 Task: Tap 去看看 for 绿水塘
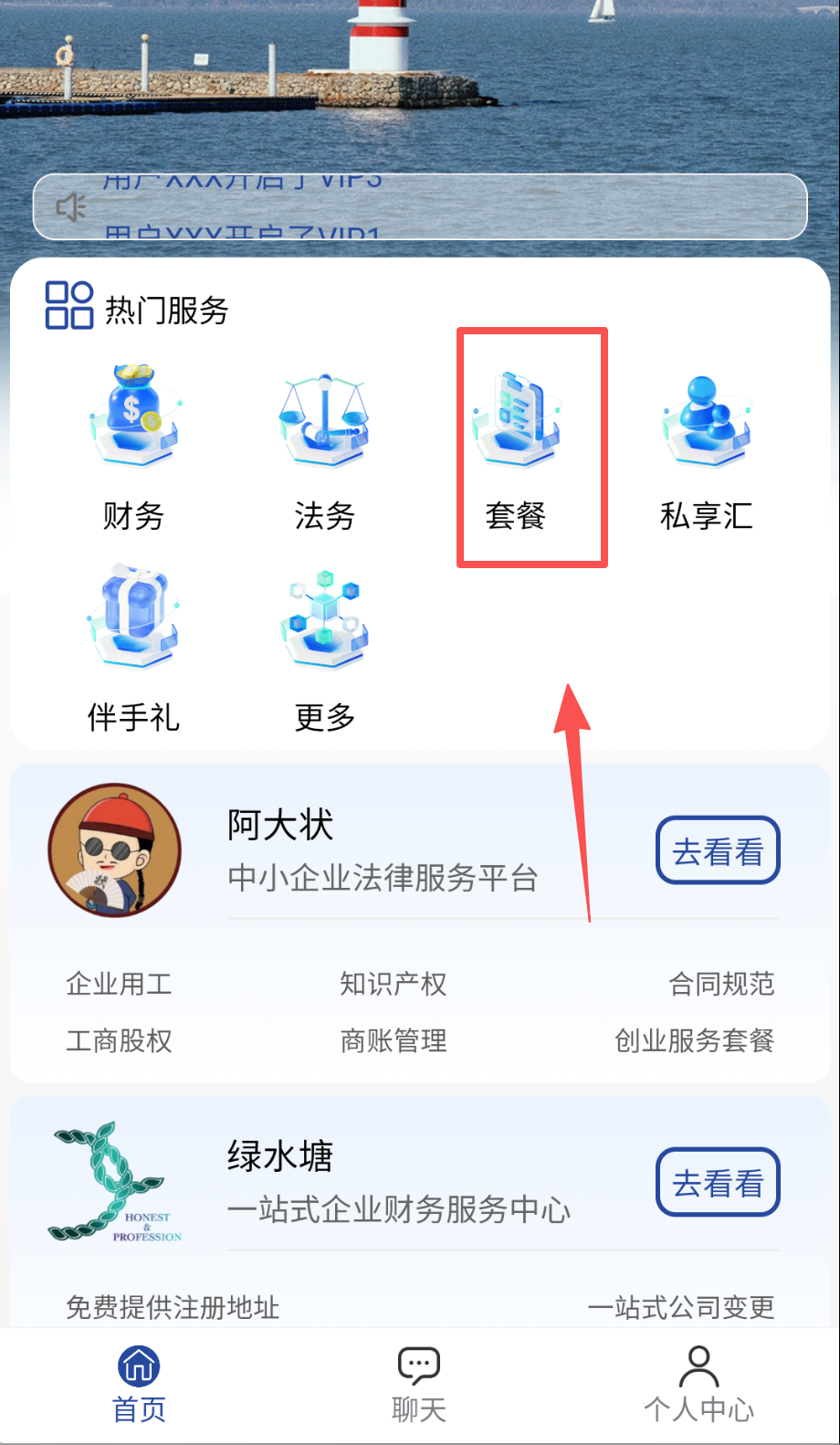coord(718,1183)
